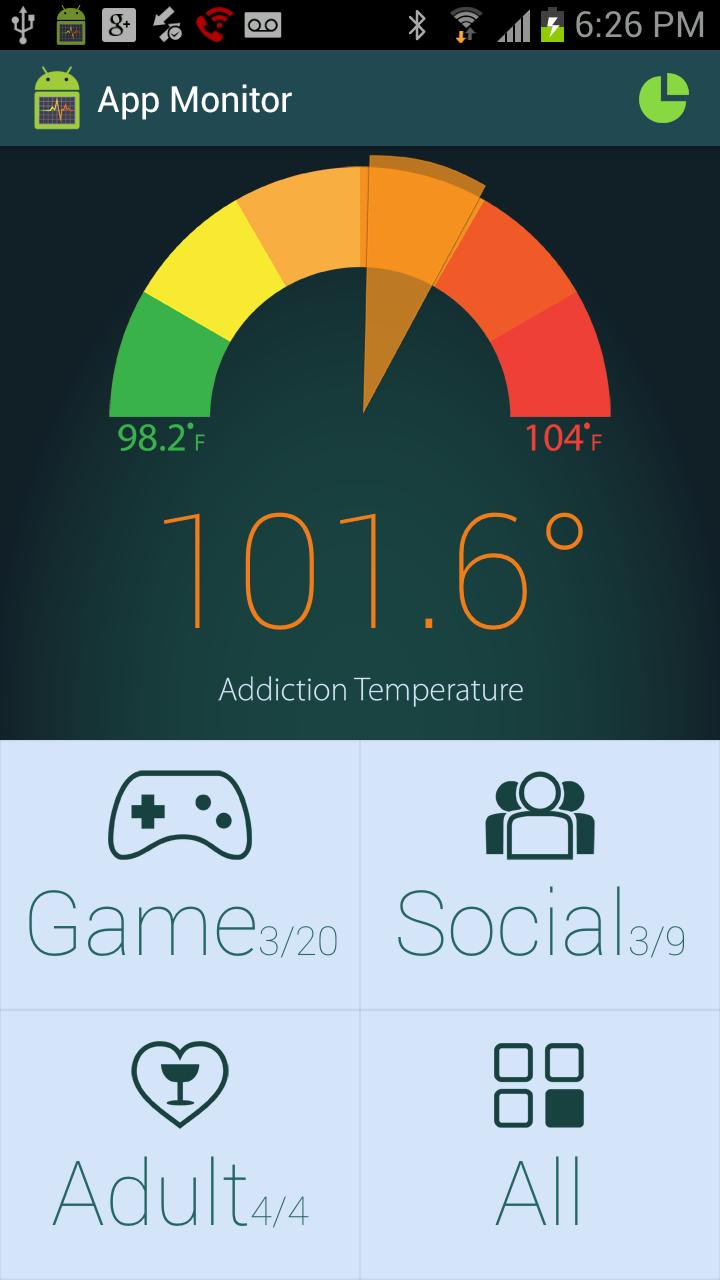720x1280 pixels.
Task: Open the Social category tile
Action: tap(540, 875)
